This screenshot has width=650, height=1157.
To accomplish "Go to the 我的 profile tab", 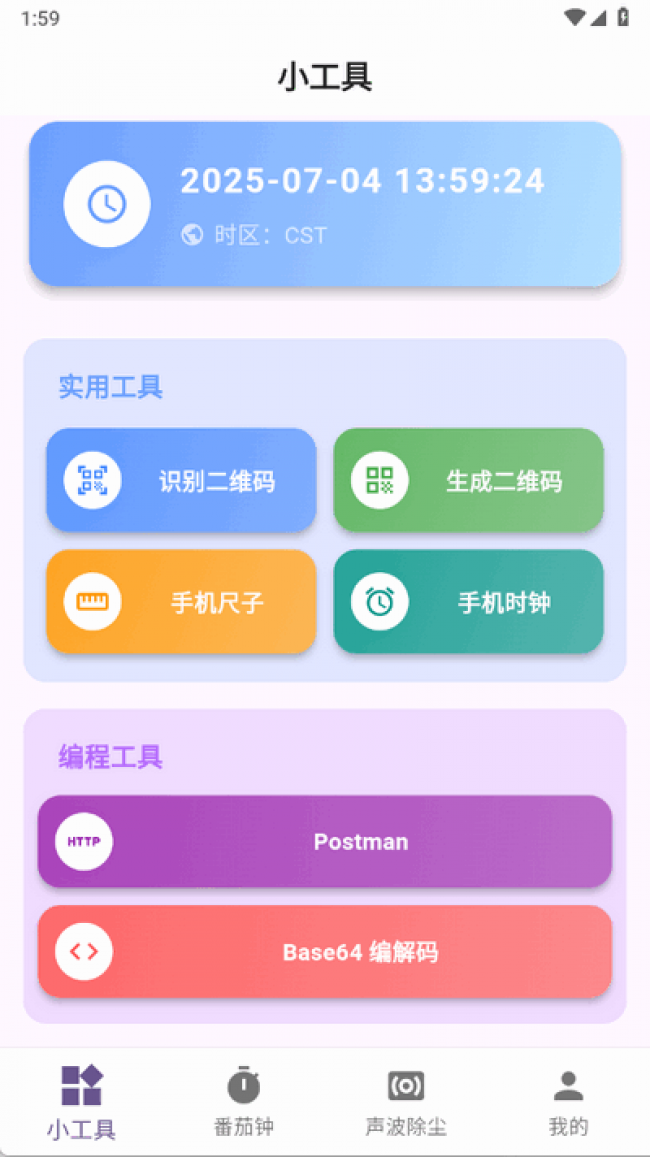I will (x=568, y=1101).
